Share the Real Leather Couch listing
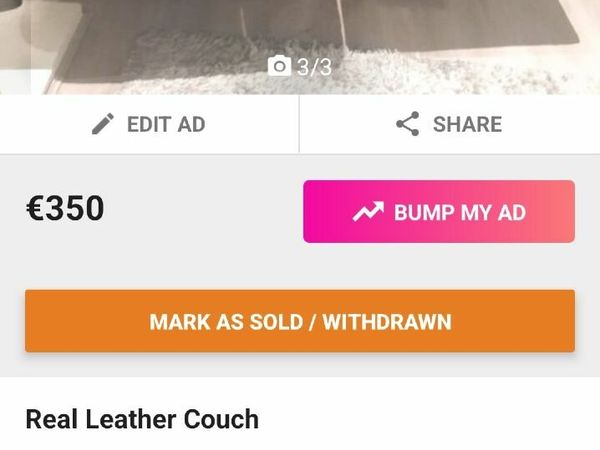This screenshot has height=450, width=600. [448, 125]
